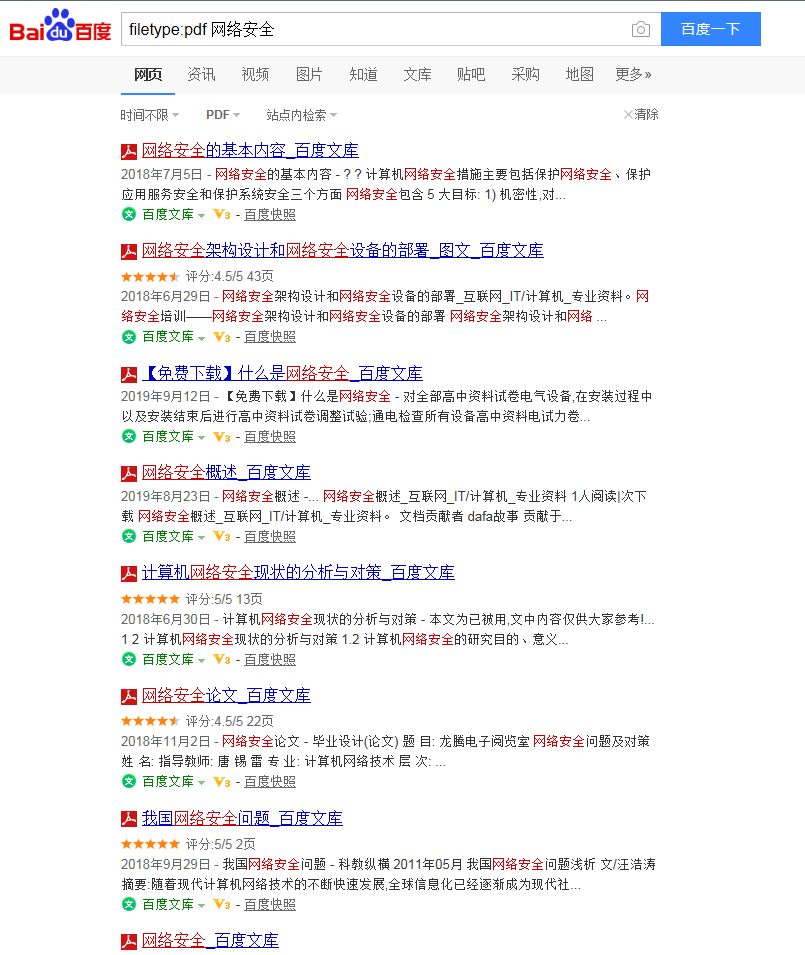Viewport: 805px width, 955px height.
Task: Tap the search box with filetype:pdf query
Action: 370,29
